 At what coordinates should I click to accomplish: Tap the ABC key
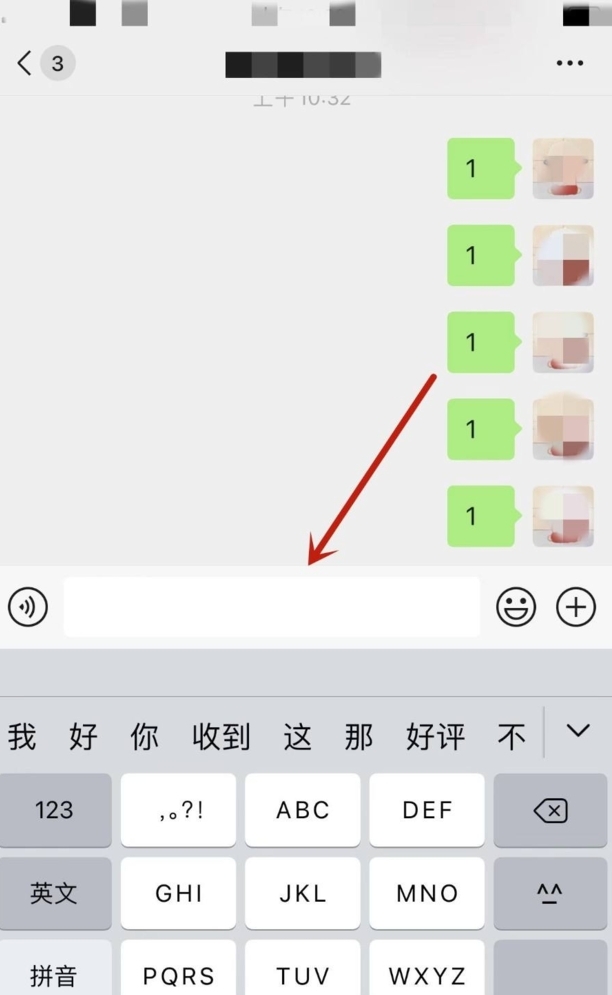pyautogui.click(x=303, y=811)
